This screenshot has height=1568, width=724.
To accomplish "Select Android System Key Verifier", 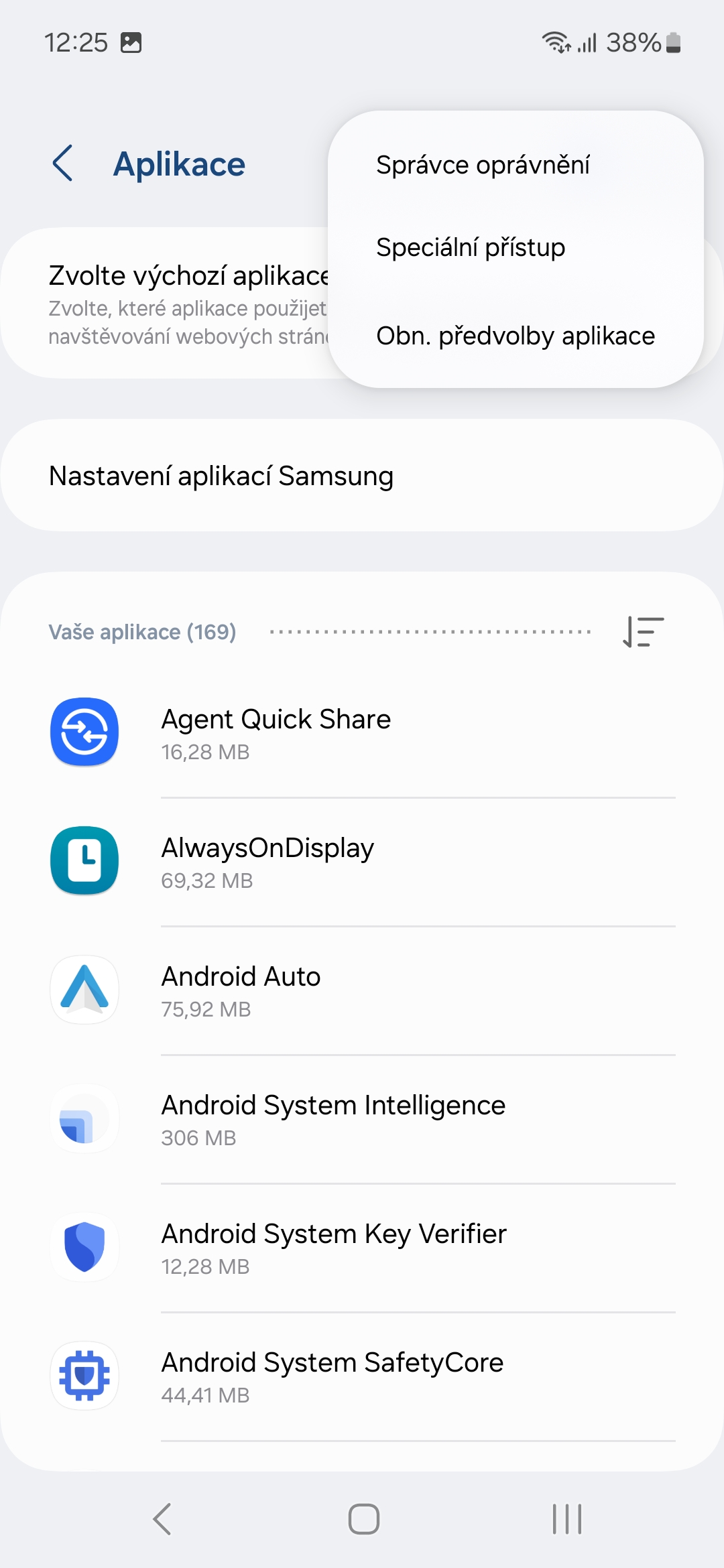I will point(362,1248).
